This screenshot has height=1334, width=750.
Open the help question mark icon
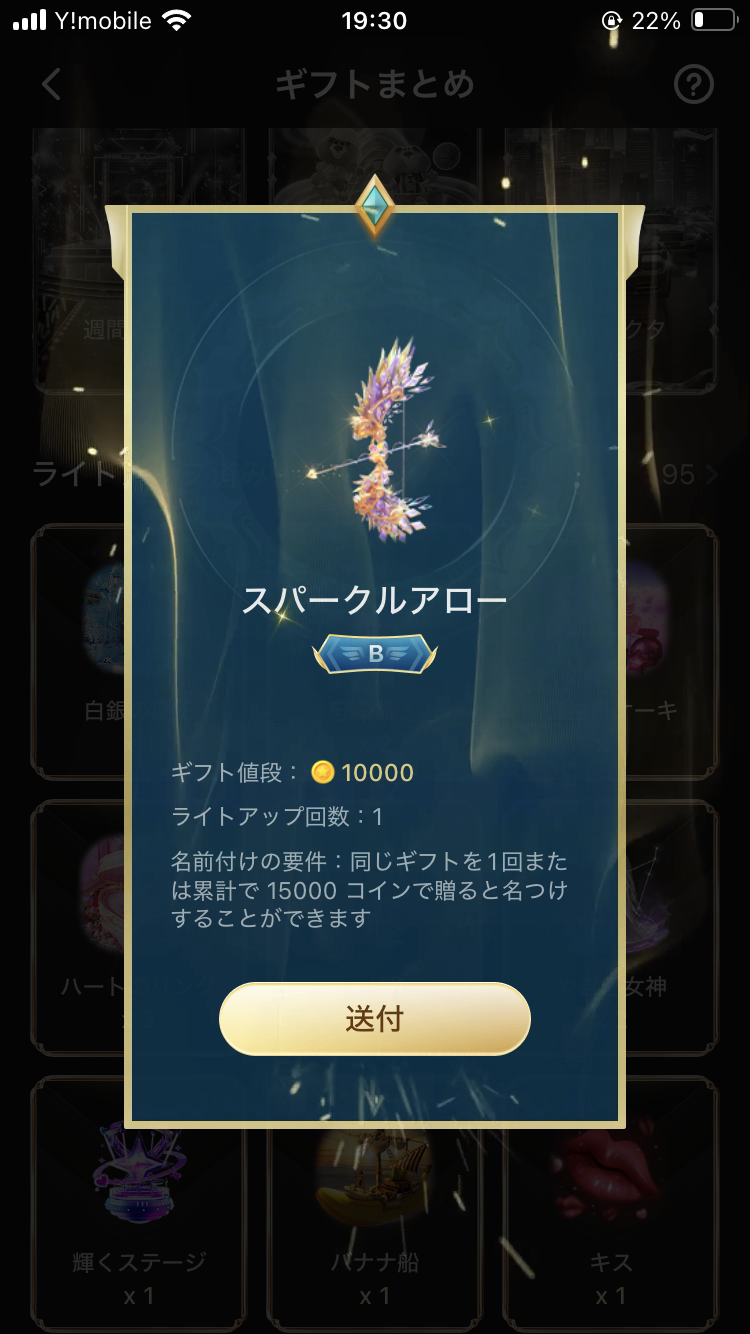pyautogui.click(x=694, y=85)
